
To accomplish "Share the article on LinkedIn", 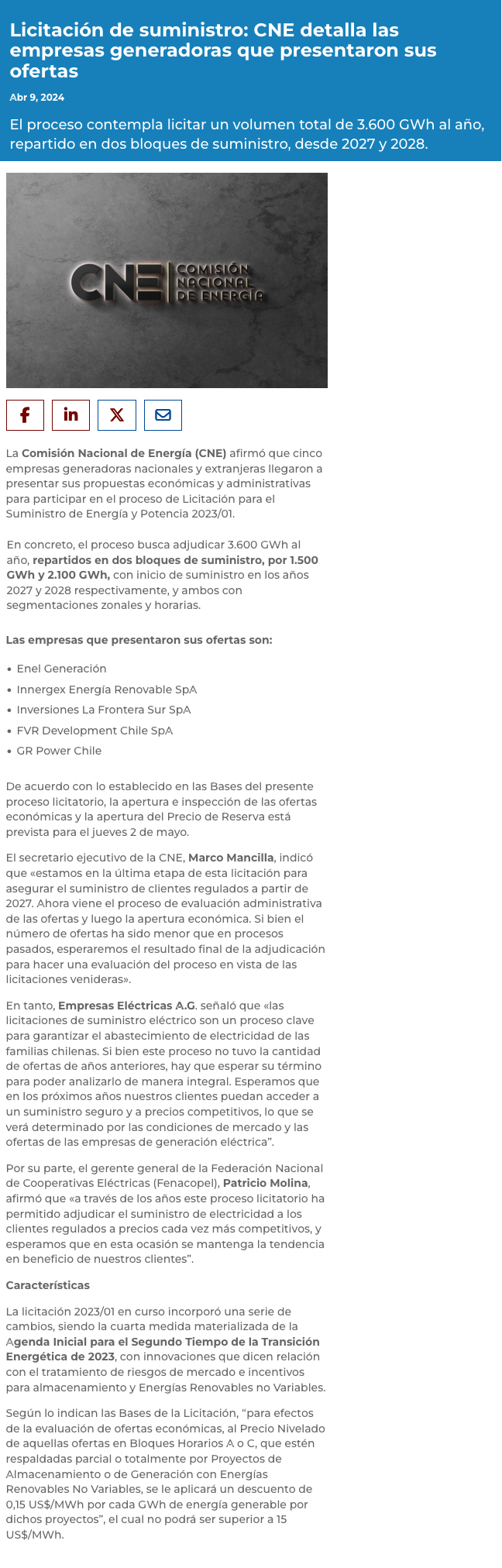I will click(x=70, y=415).
